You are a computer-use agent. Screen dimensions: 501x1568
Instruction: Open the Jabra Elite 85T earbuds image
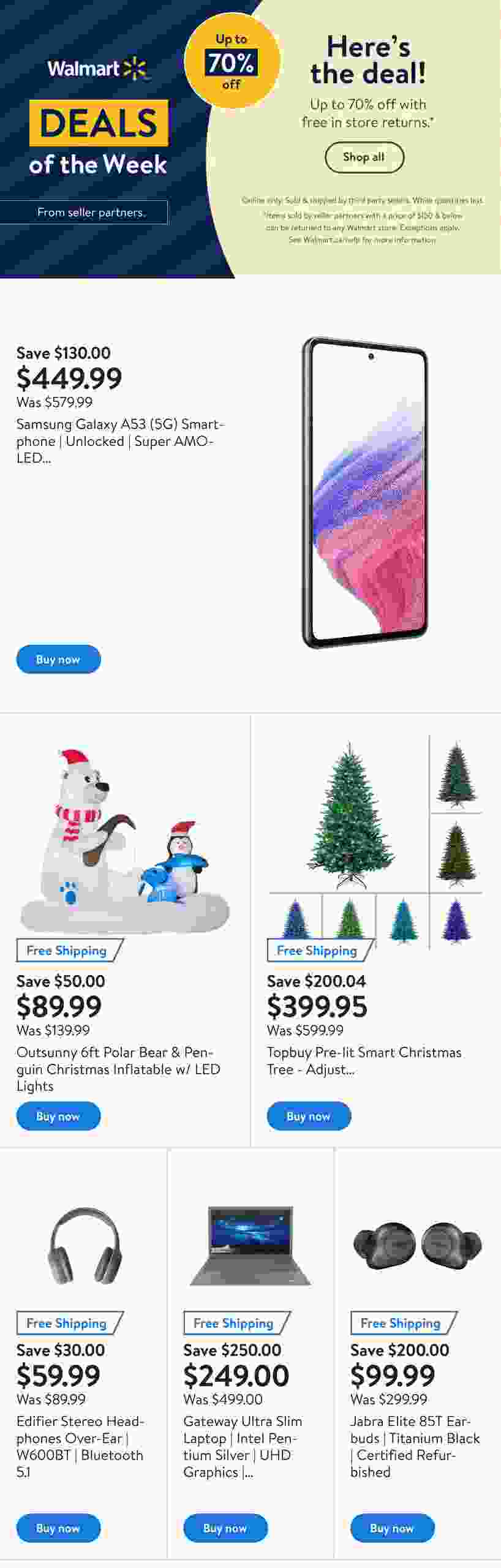point(418,1245)
